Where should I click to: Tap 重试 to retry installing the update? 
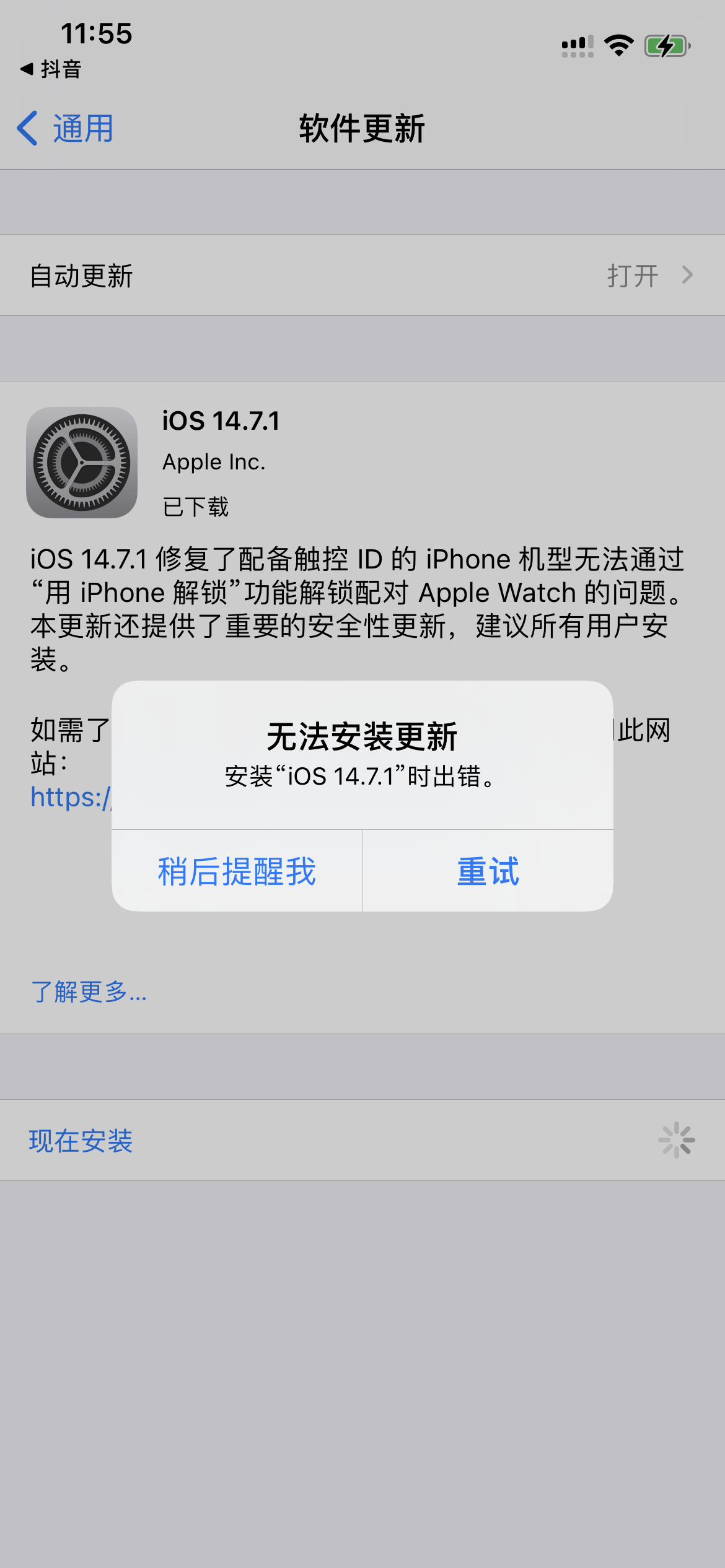[x=488, y=871]
